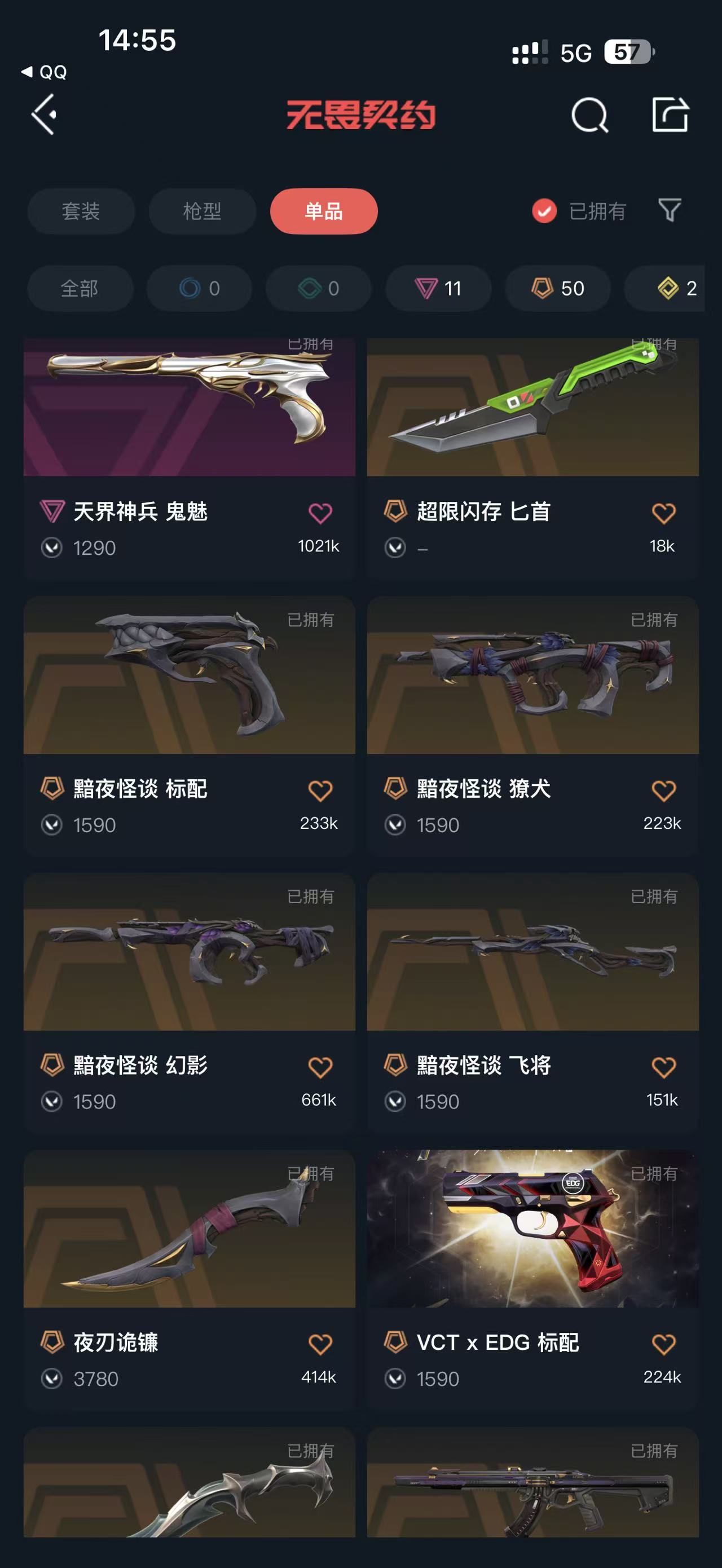Filter by the pink tier chip showing 11

(438, 288)
